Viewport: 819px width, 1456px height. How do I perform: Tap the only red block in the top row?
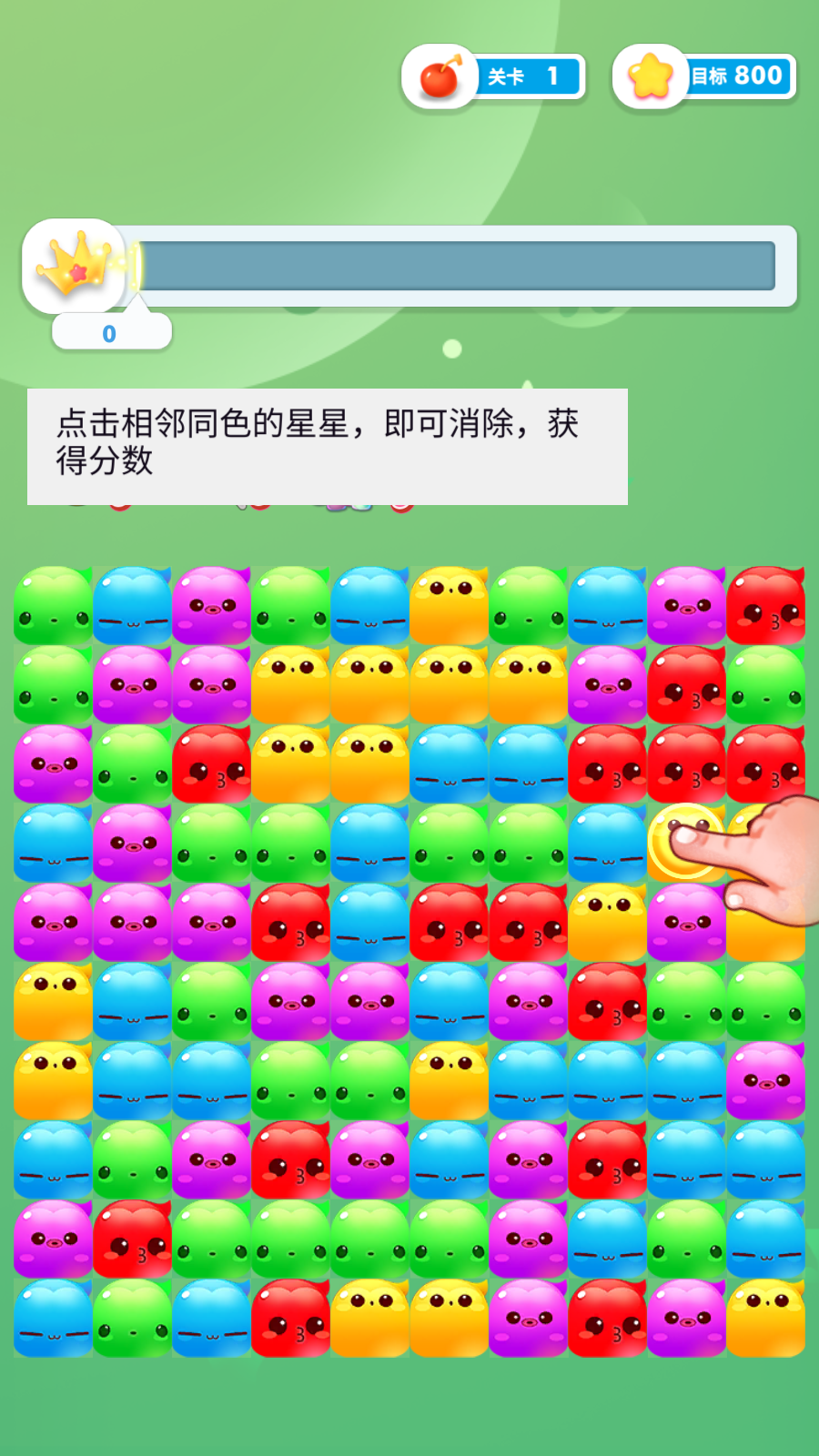[x=765, y=605]
